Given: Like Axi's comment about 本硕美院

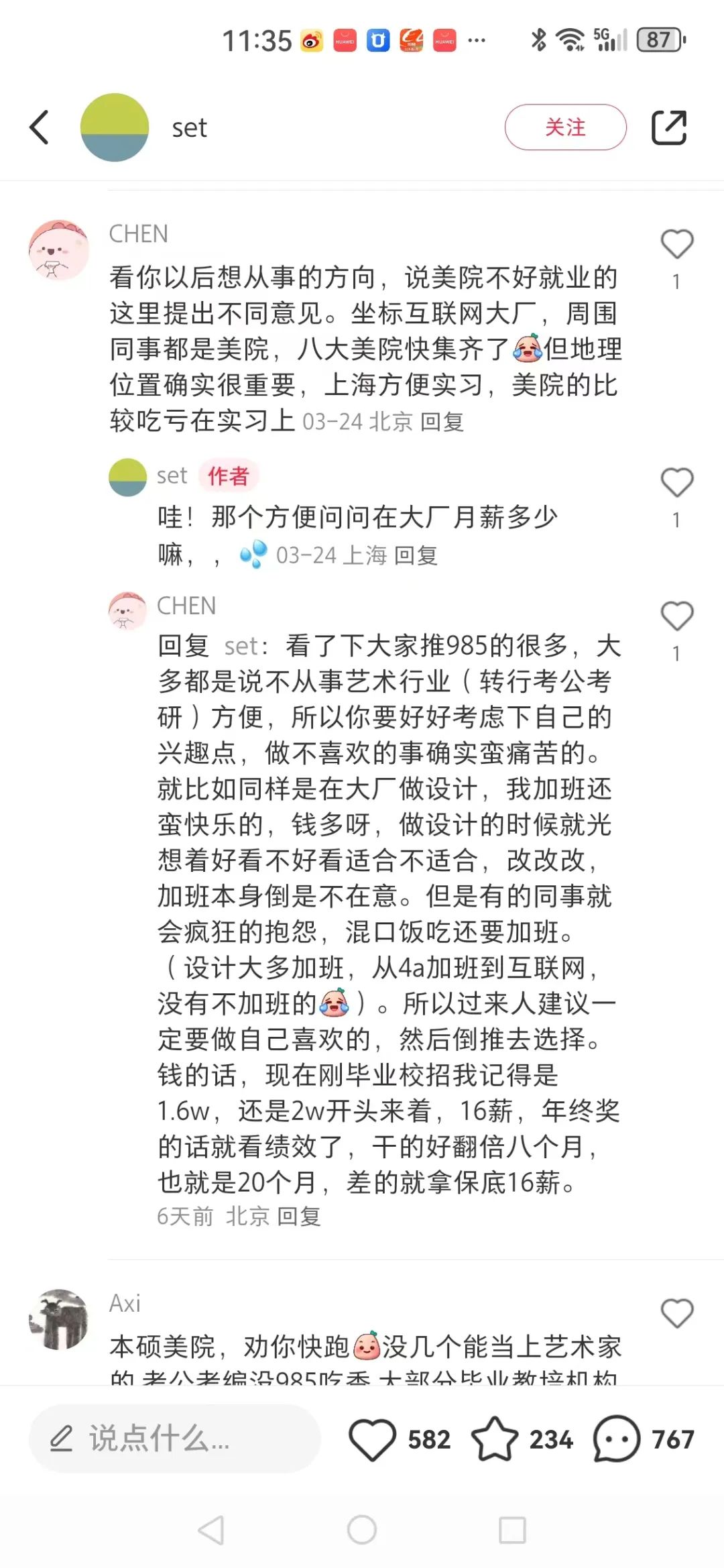Looking at the screenshot, I should click(x=676, y=1313).
